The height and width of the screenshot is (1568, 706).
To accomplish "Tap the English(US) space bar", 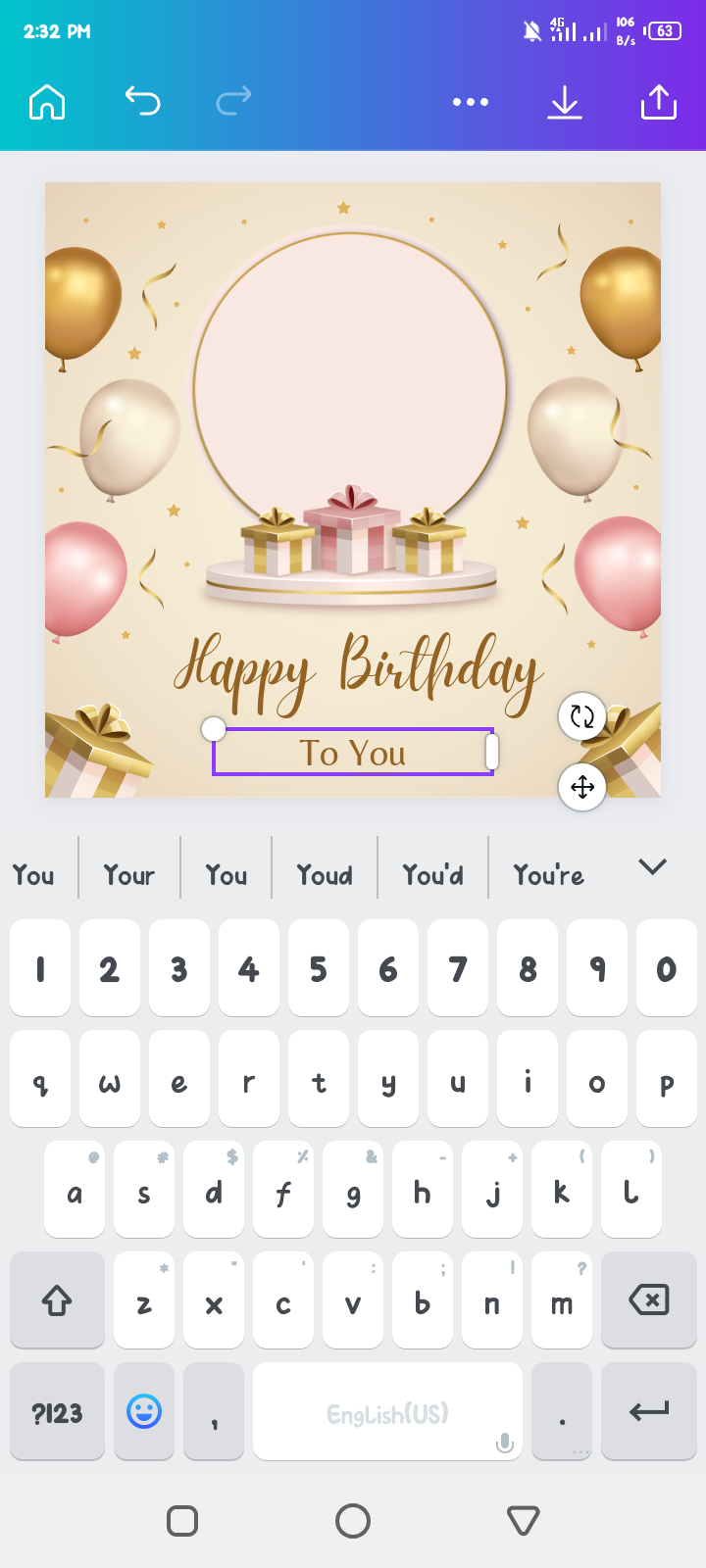I will point(387,1411).
